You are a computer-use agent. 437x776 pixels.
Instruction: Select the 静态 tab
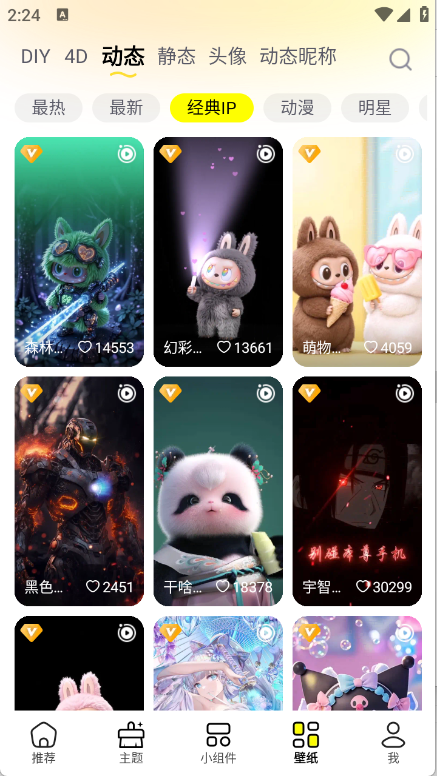pyautogui.click(x=177, y=56)
